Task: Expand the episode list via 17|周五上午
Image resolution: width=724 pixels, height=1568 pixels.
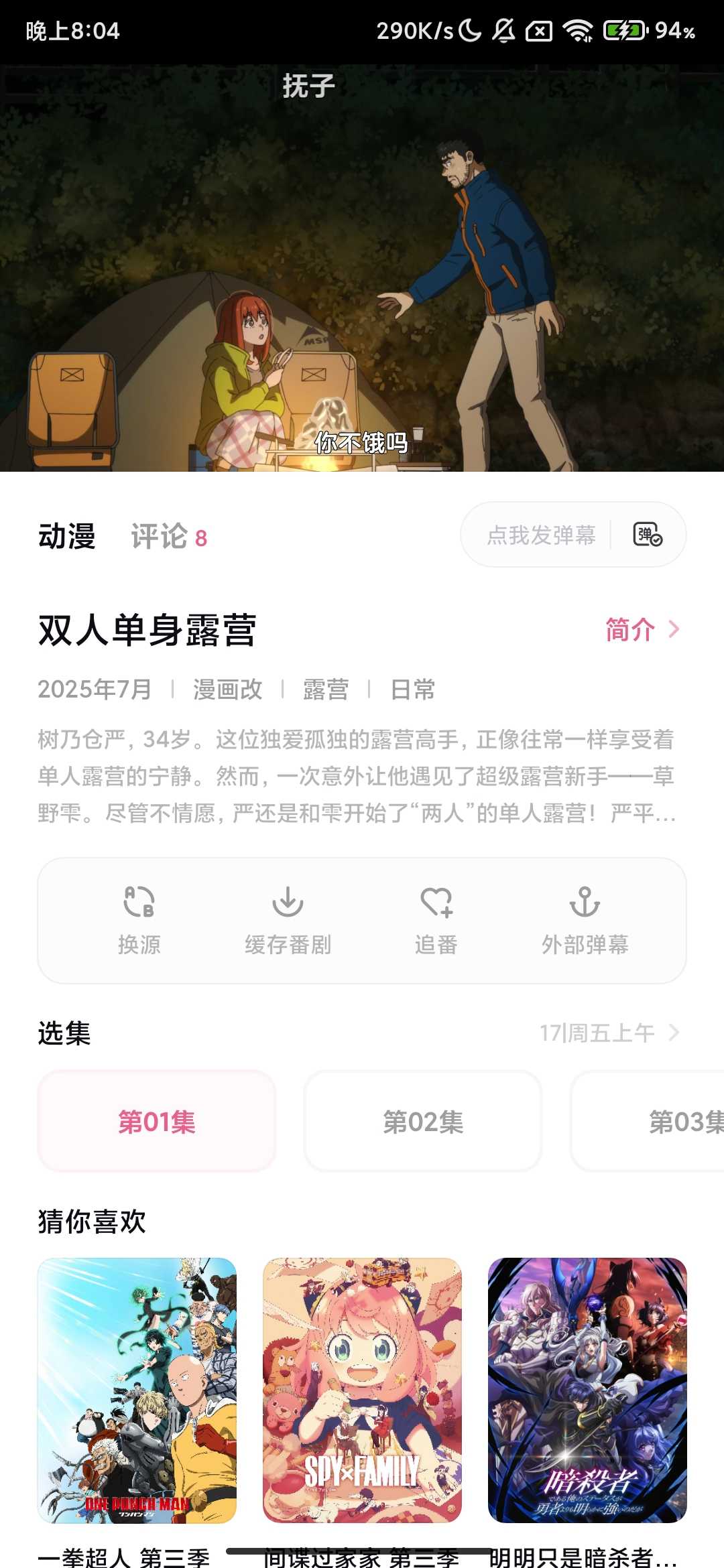Action: point(609,1033)
